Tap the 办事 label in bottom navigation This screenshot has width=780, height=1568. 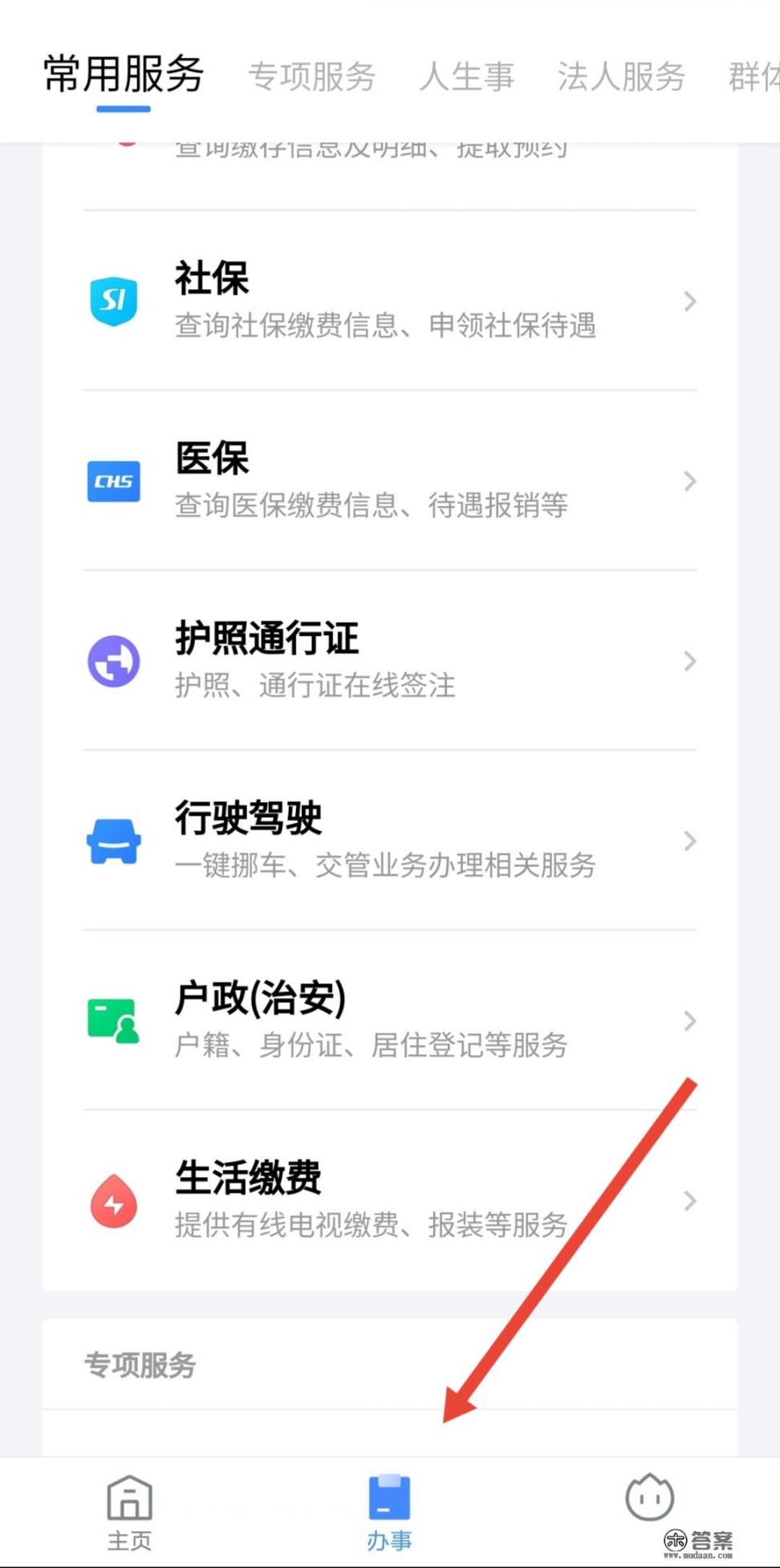[x=389, y=1539]
